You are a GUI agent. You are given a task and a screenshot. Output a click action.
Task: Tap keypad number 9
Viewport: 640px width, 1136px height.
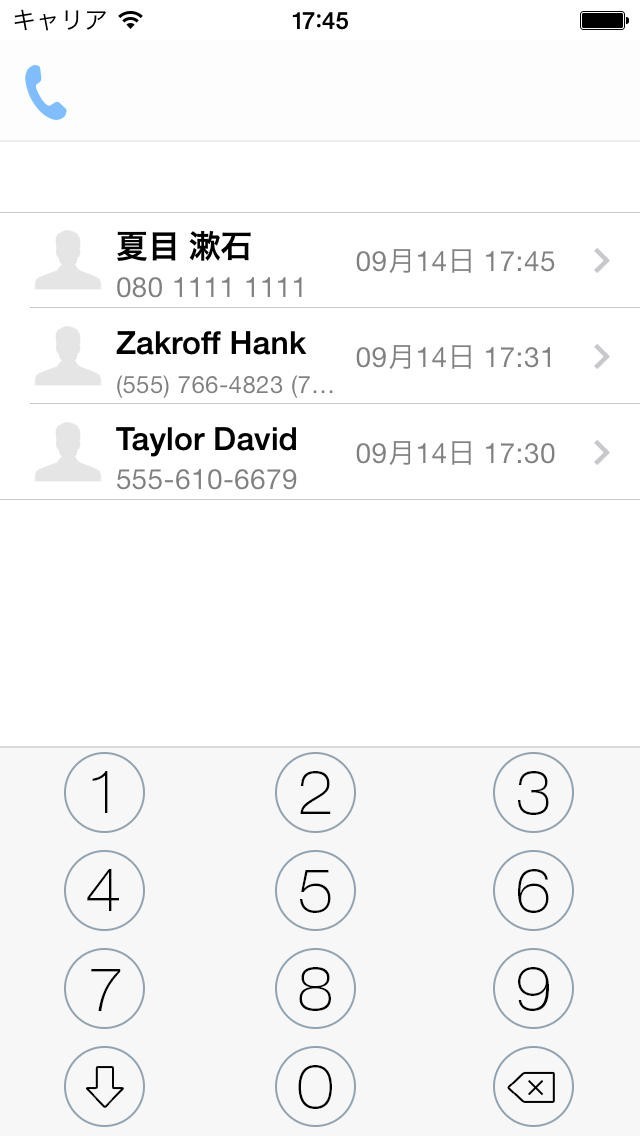tap(533, 988)
